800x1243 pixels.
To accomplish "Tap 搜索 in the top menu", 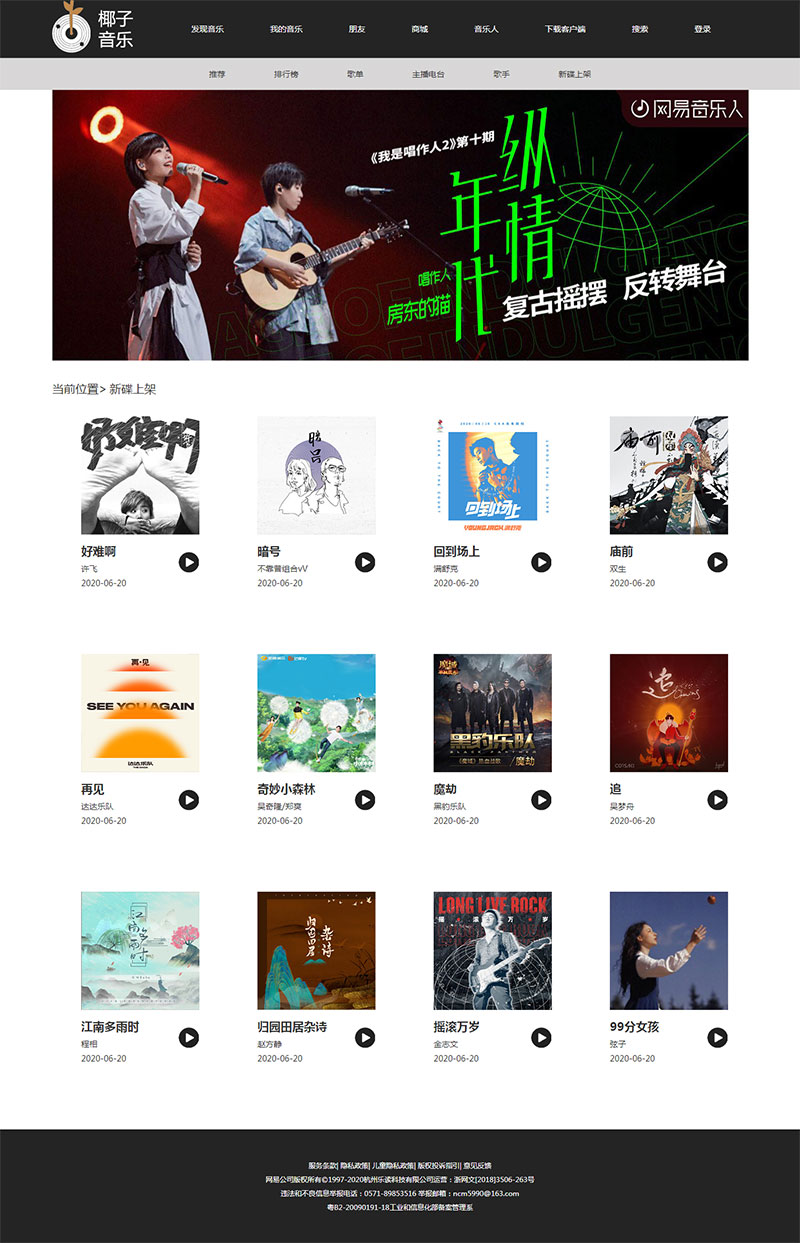I will click(x=640, y=29).
